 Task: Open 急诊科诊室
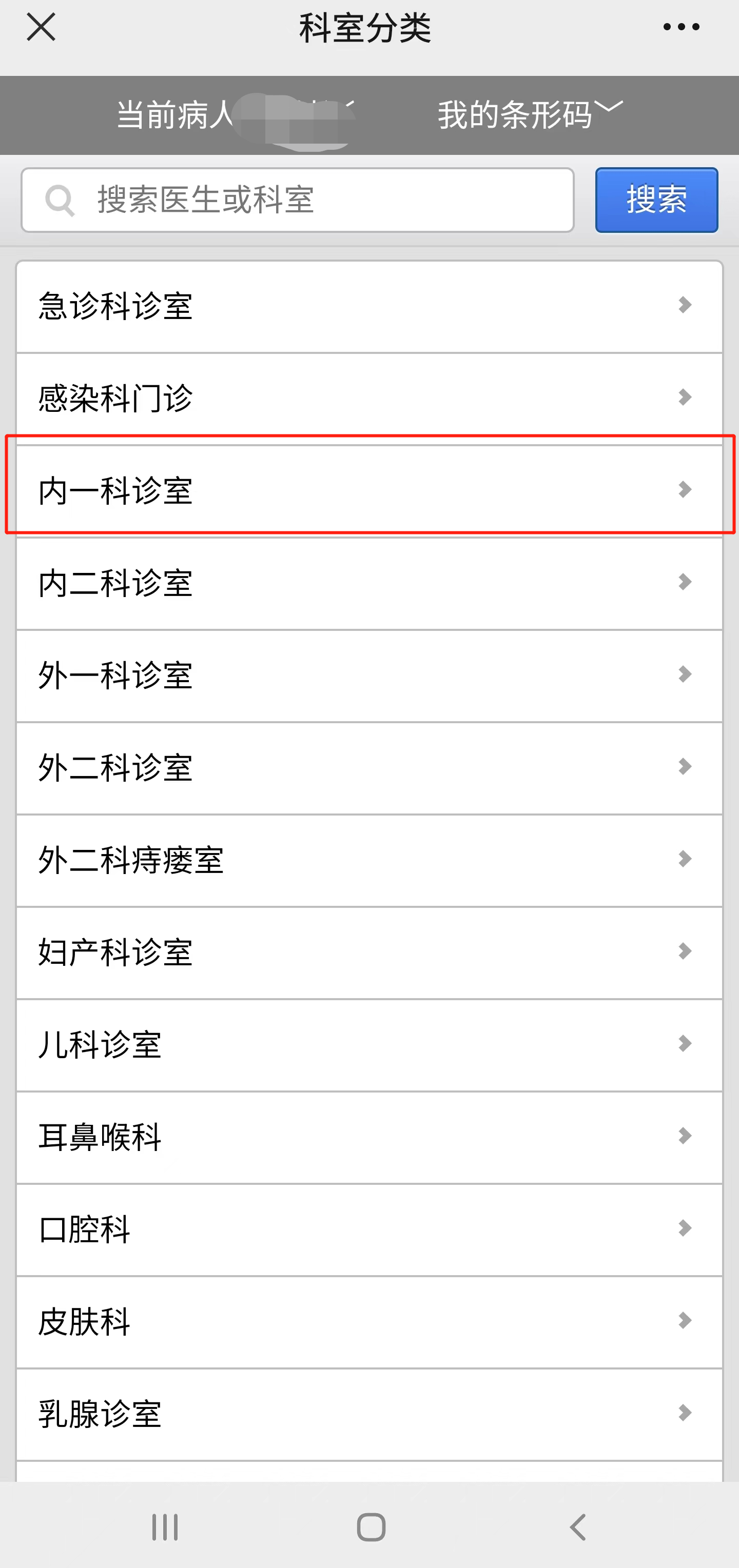pyautogui.click(x=369, y=306)
